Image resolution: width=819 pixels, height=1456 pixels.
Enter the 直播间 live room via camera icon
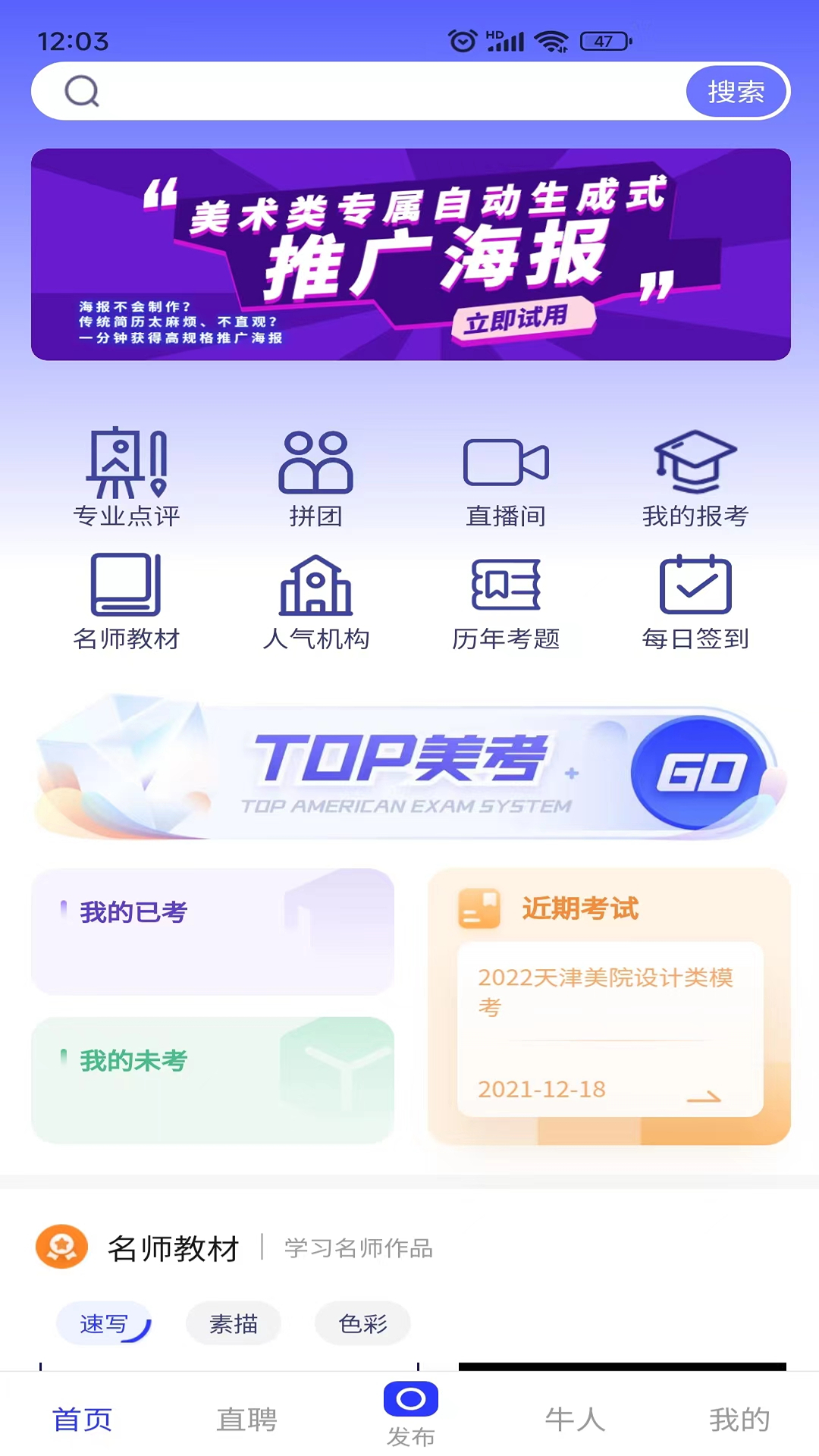click(x=507, y=463)
